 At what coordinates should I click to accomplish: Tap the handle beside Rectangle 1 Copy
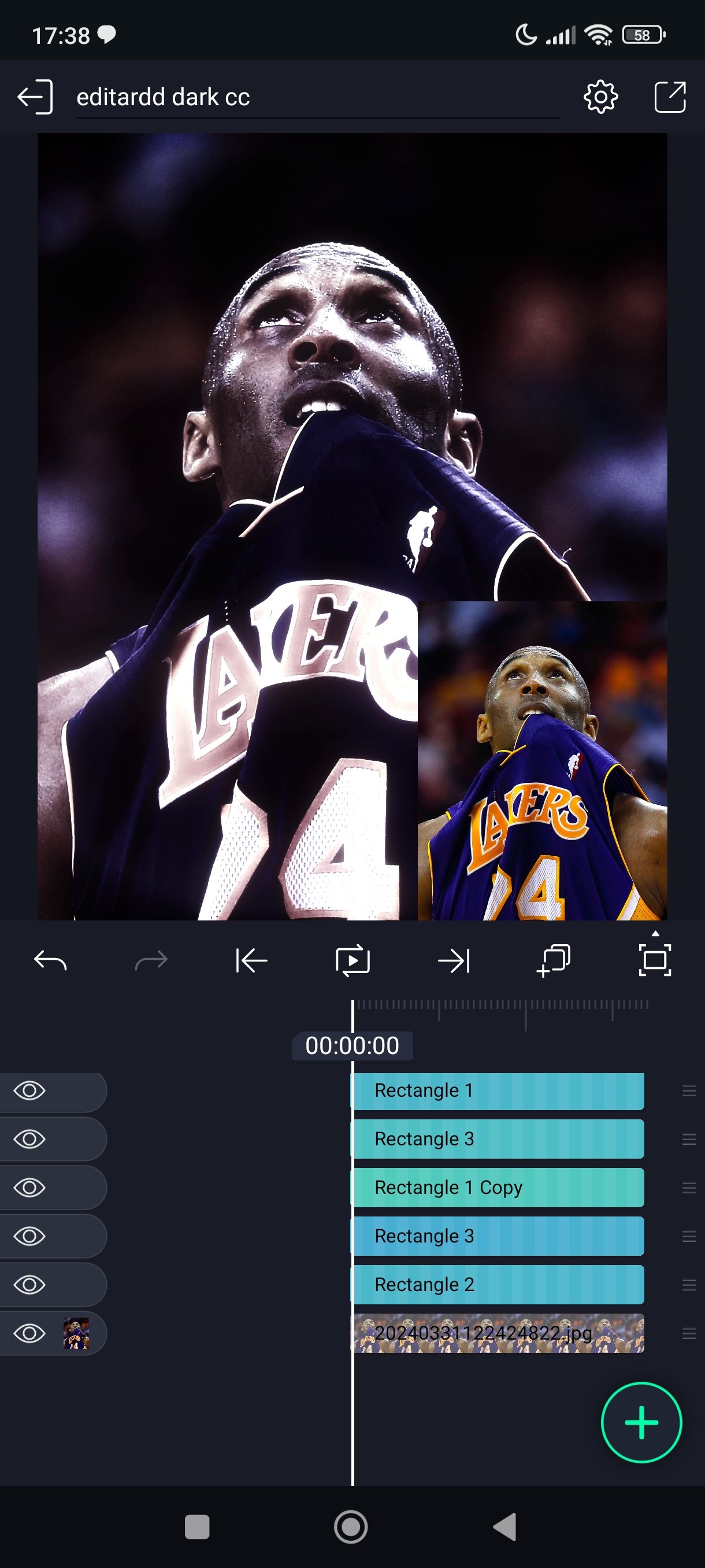coord(689,1187)
